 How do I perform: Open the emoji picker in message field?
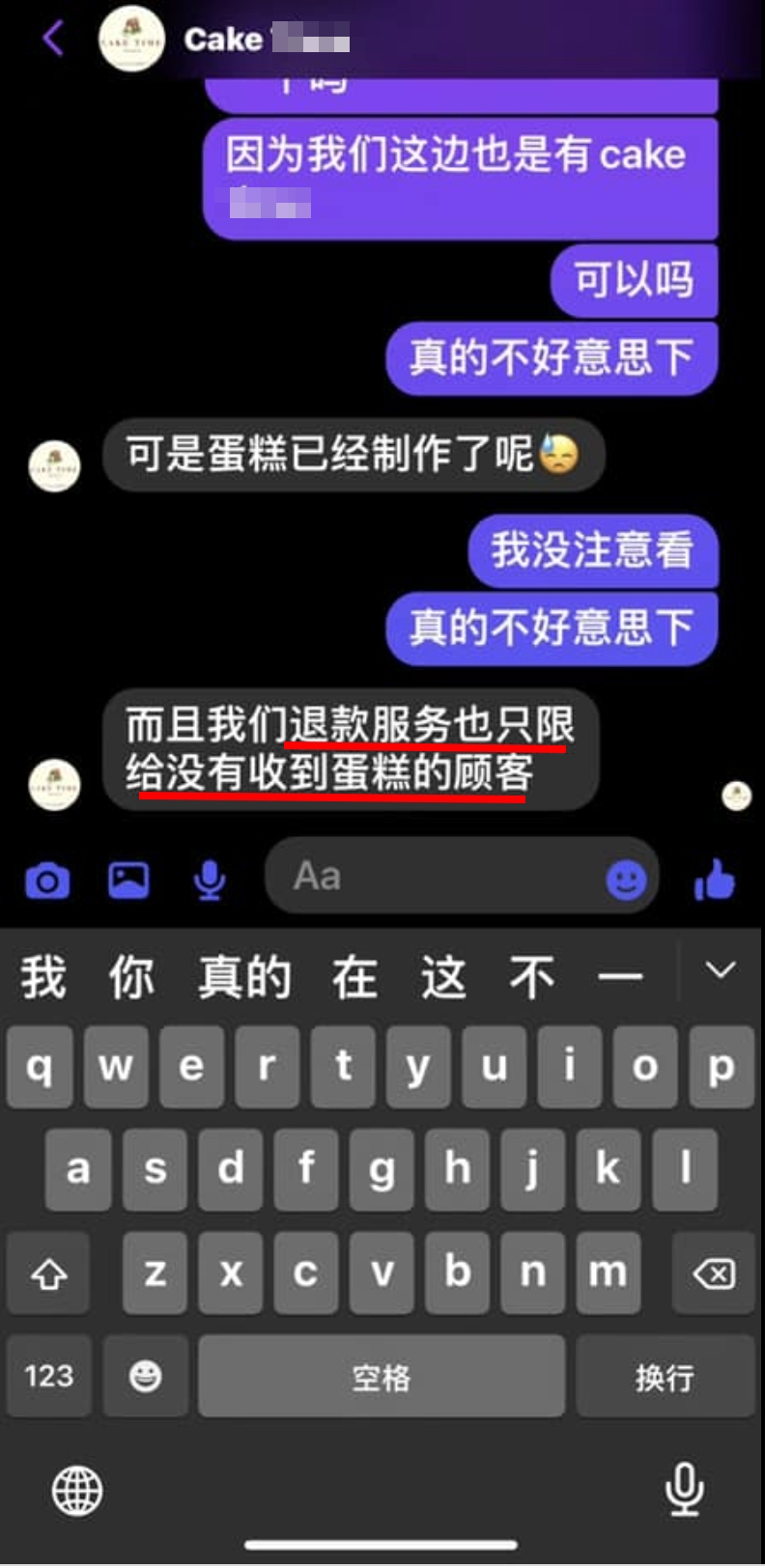pyautogui.click(x=626, y=879)
